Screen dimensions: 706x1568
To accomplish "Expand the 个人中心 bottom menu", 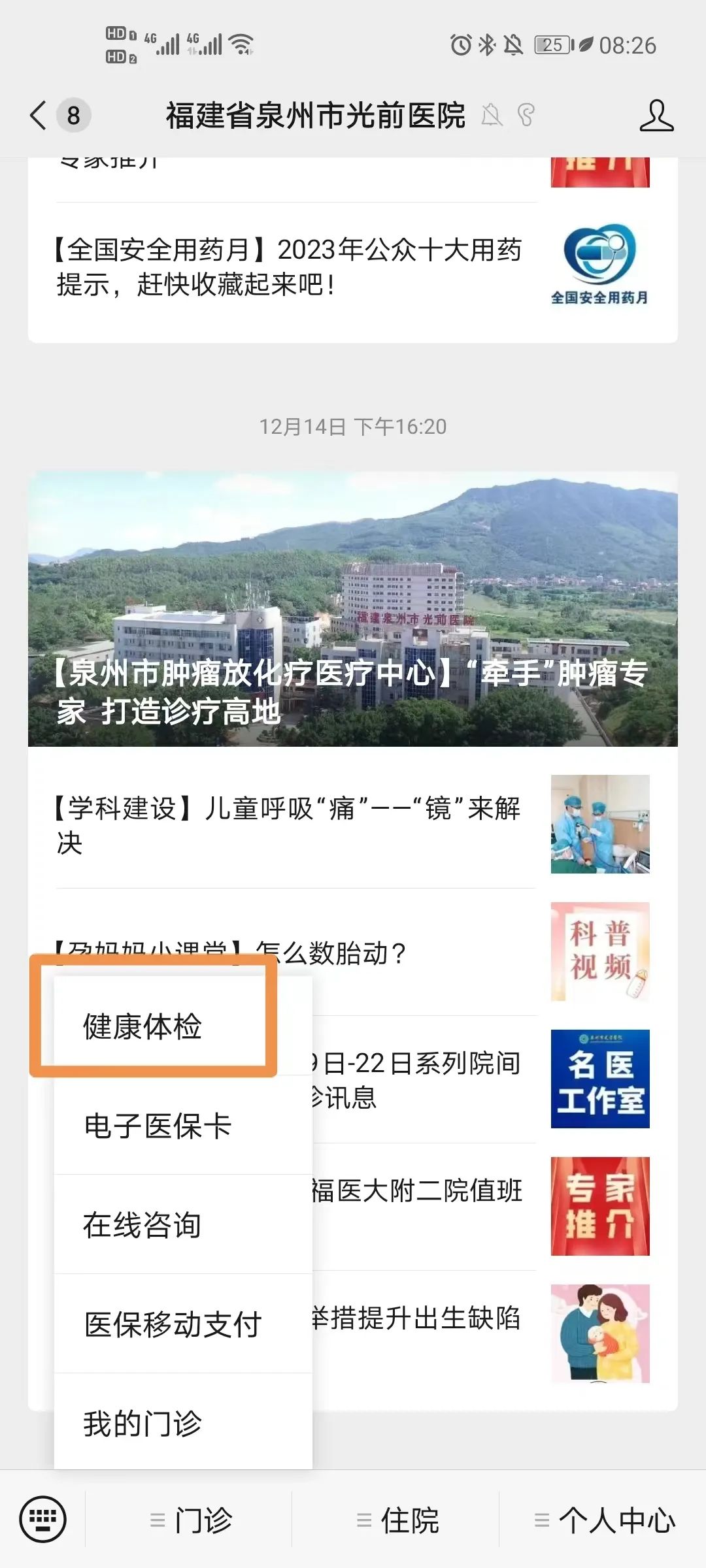I will tap(604, 1520).
